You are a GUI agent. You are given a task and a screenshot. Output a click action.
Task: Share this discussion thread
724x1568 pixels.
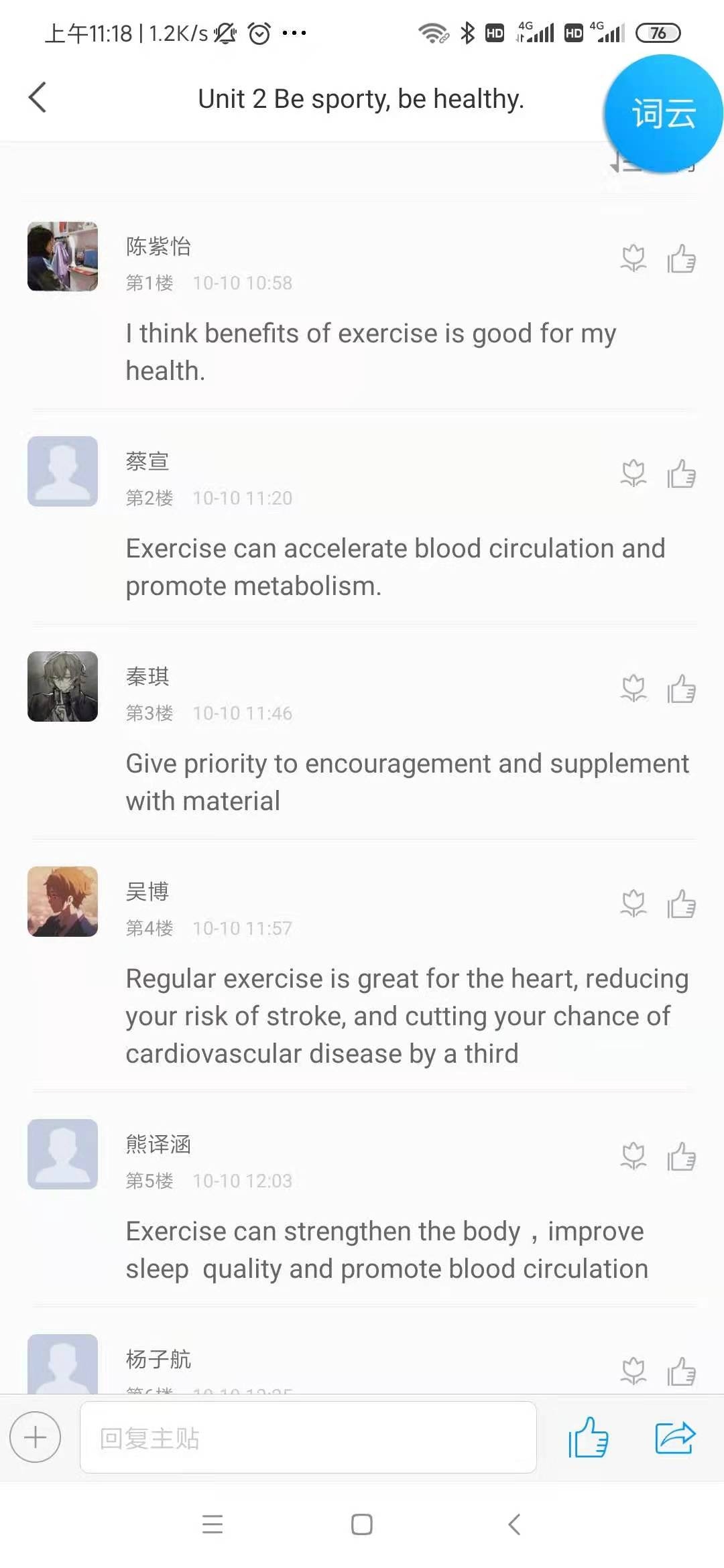[x=675, y=1437]
